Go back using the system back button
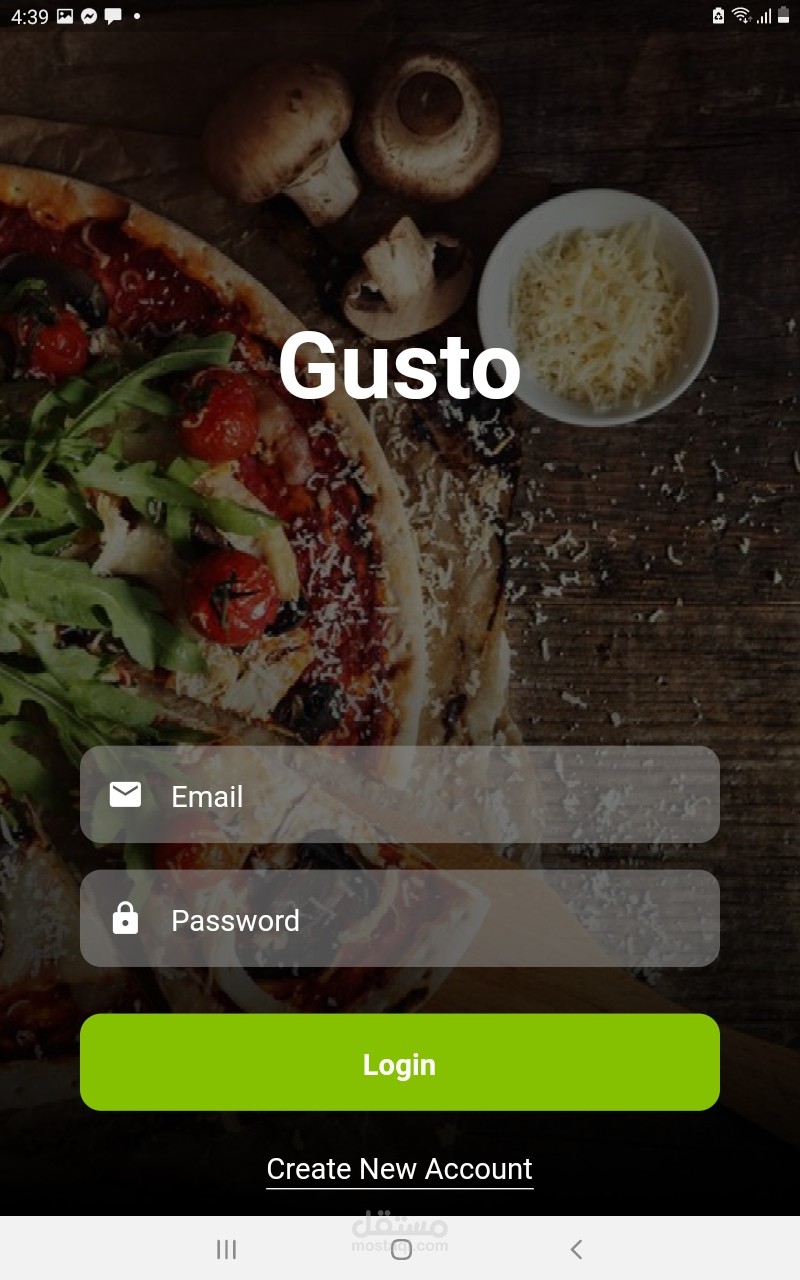This screenshot has width=800, height=1280. coord(576,1248)
